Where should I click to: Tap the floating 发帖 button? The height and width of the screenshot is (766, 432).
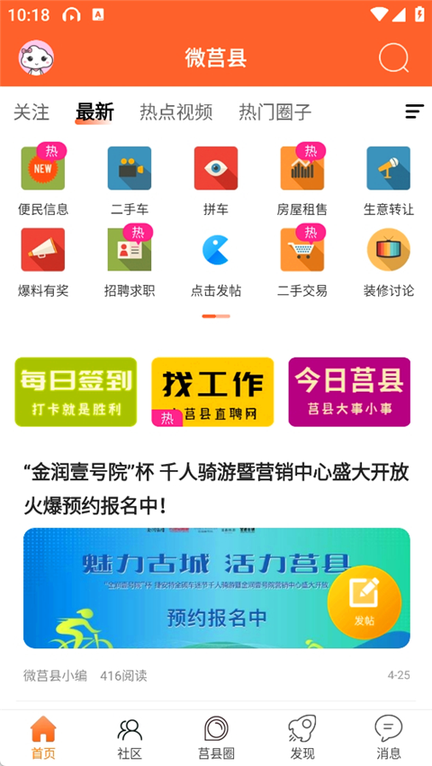[x=365, y=602]
